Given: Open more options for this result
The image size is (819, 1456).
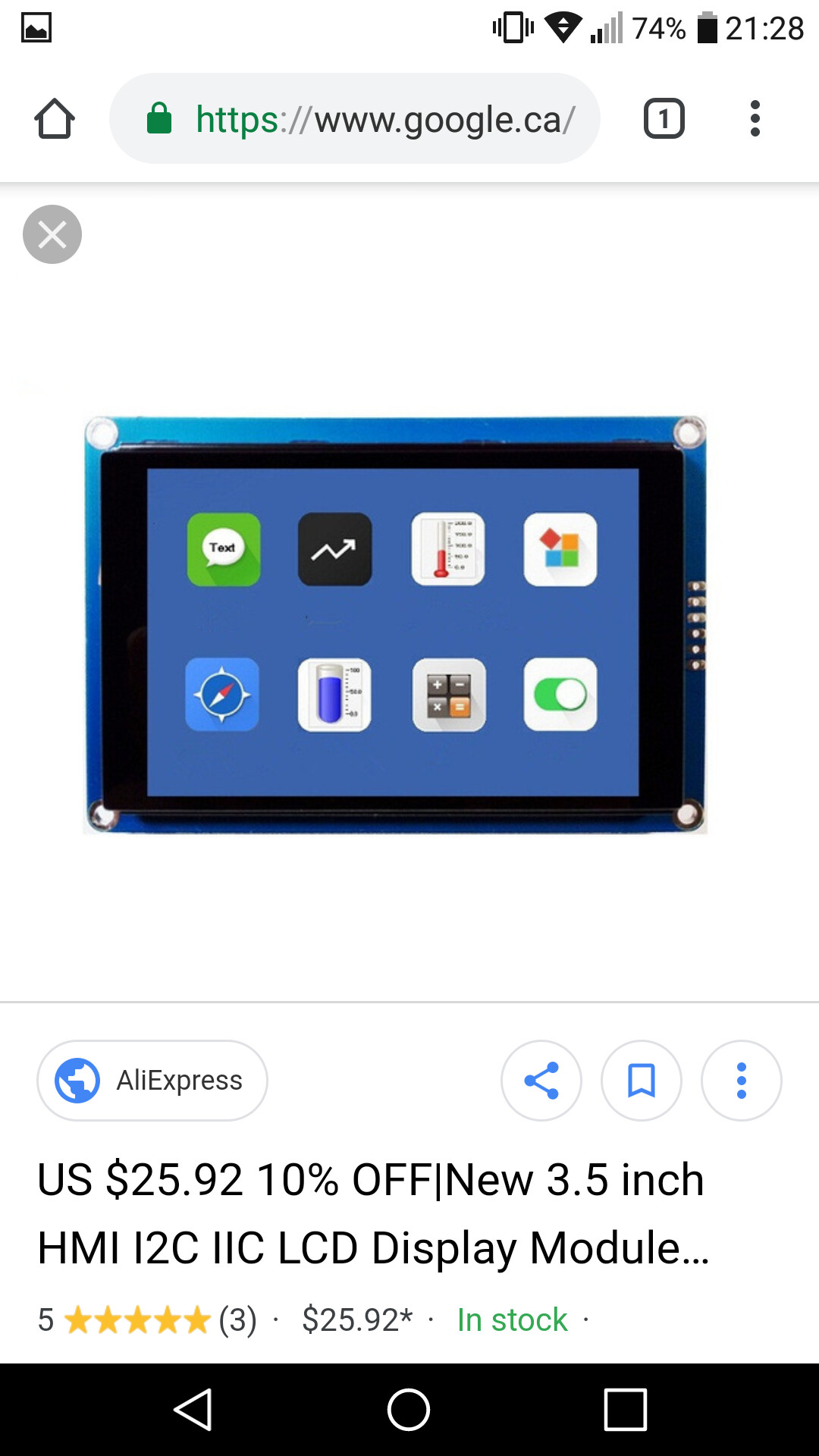Looking at the screenshot, I should 742,1081.
